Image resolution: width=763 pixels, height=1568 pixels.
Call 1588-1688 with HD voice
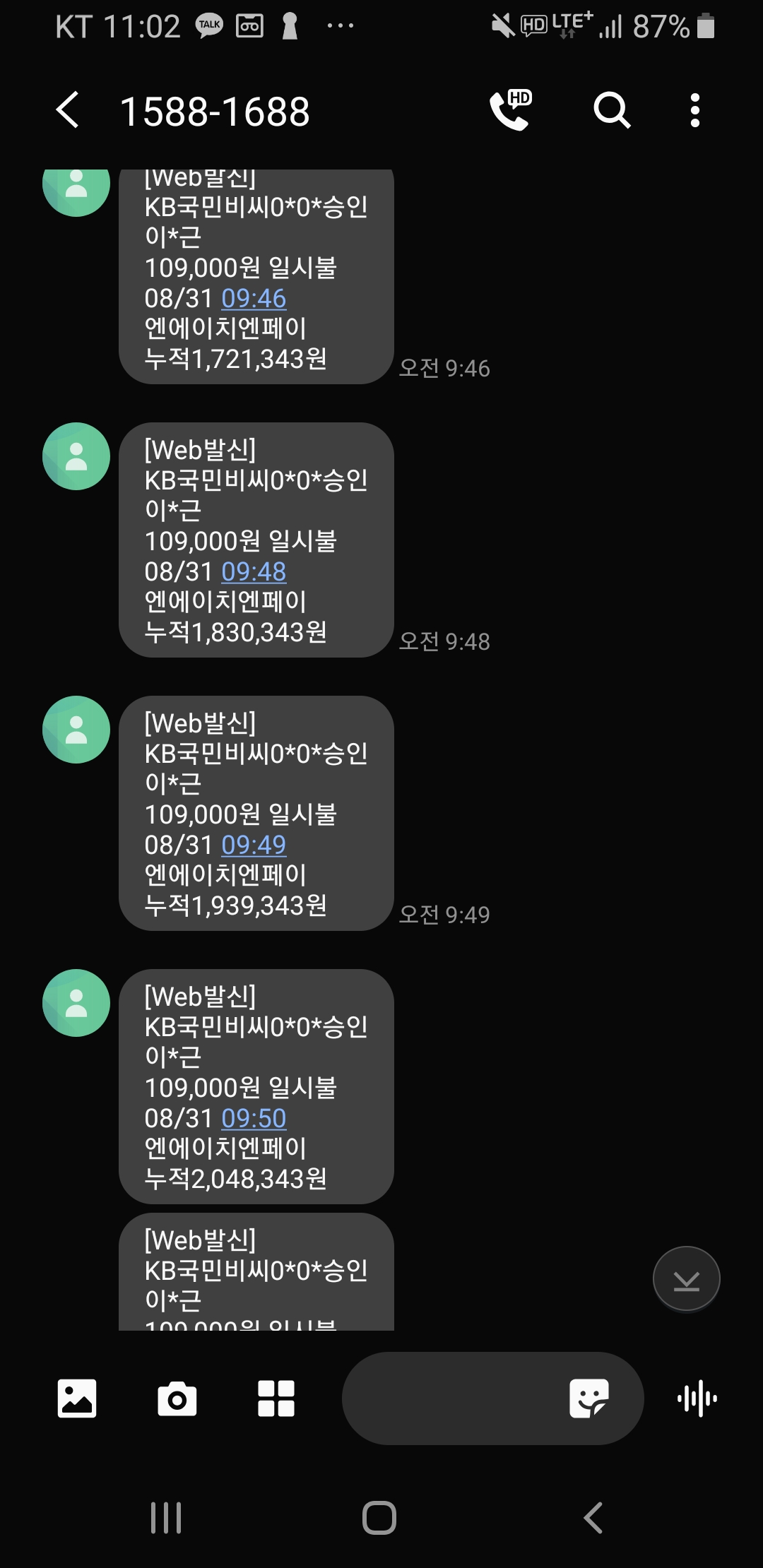click(x=510, y=109)
